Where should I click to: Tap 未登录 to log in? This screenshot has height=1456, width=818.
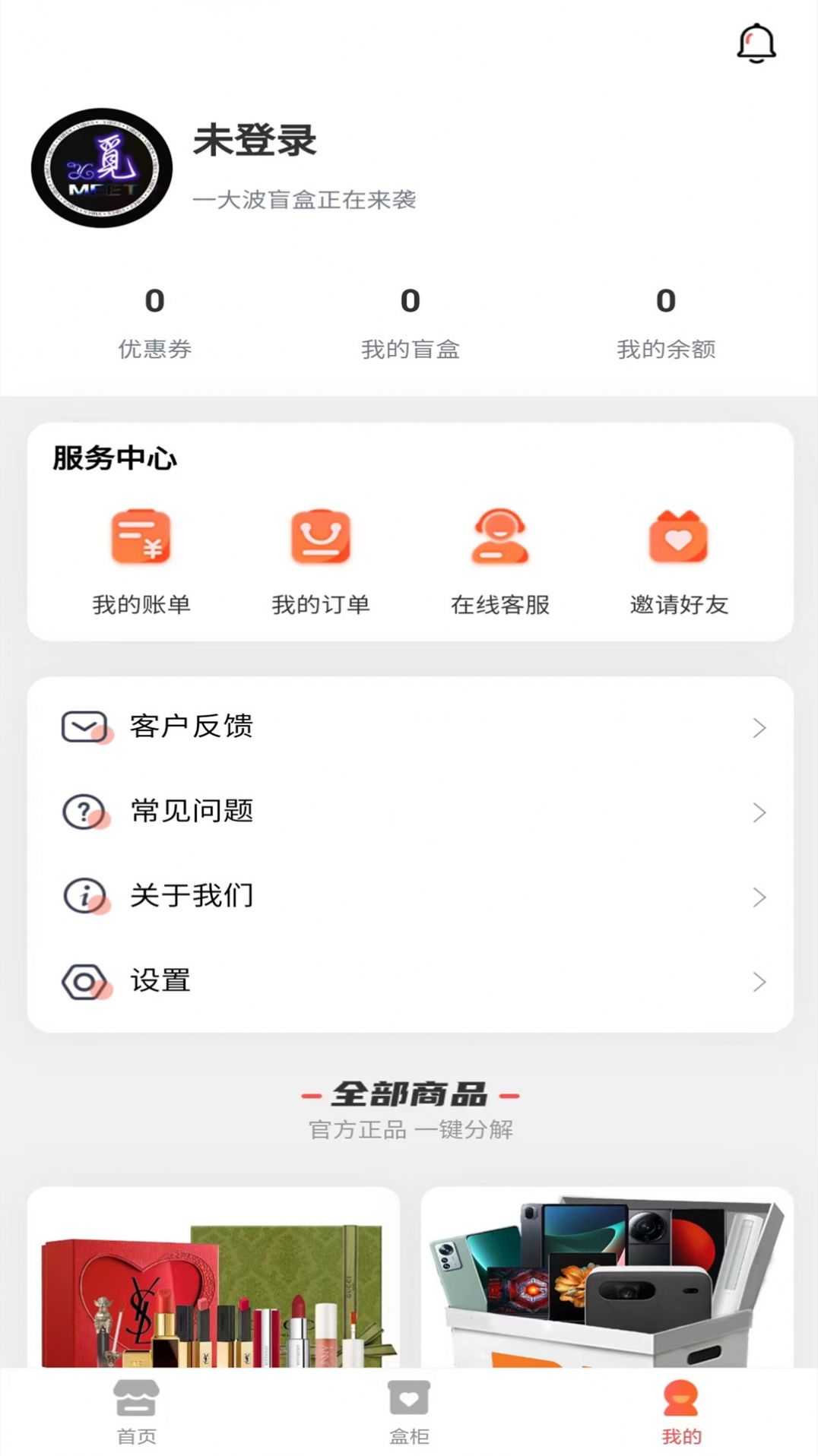[x=256, y=141]
